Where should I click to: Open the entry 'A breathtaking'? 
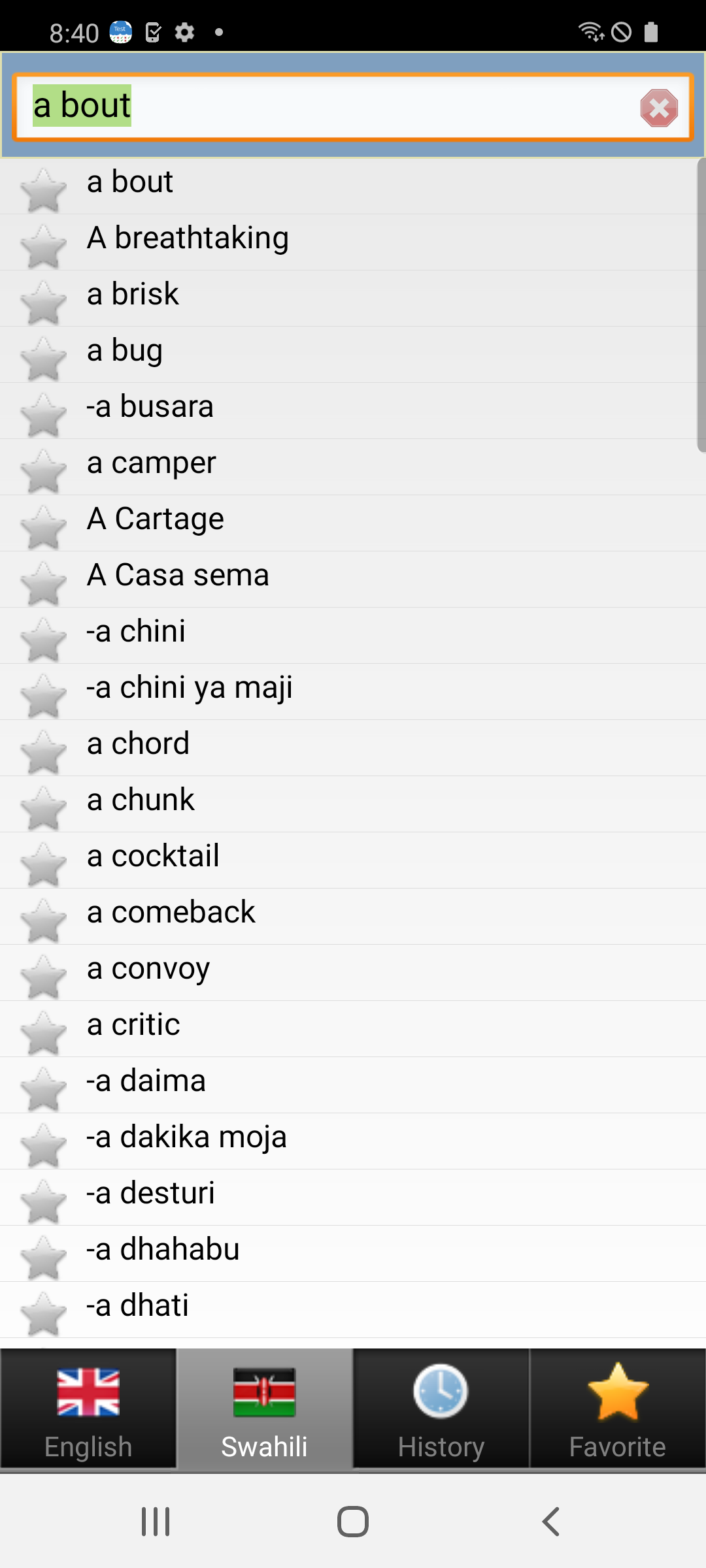point(353,242)
